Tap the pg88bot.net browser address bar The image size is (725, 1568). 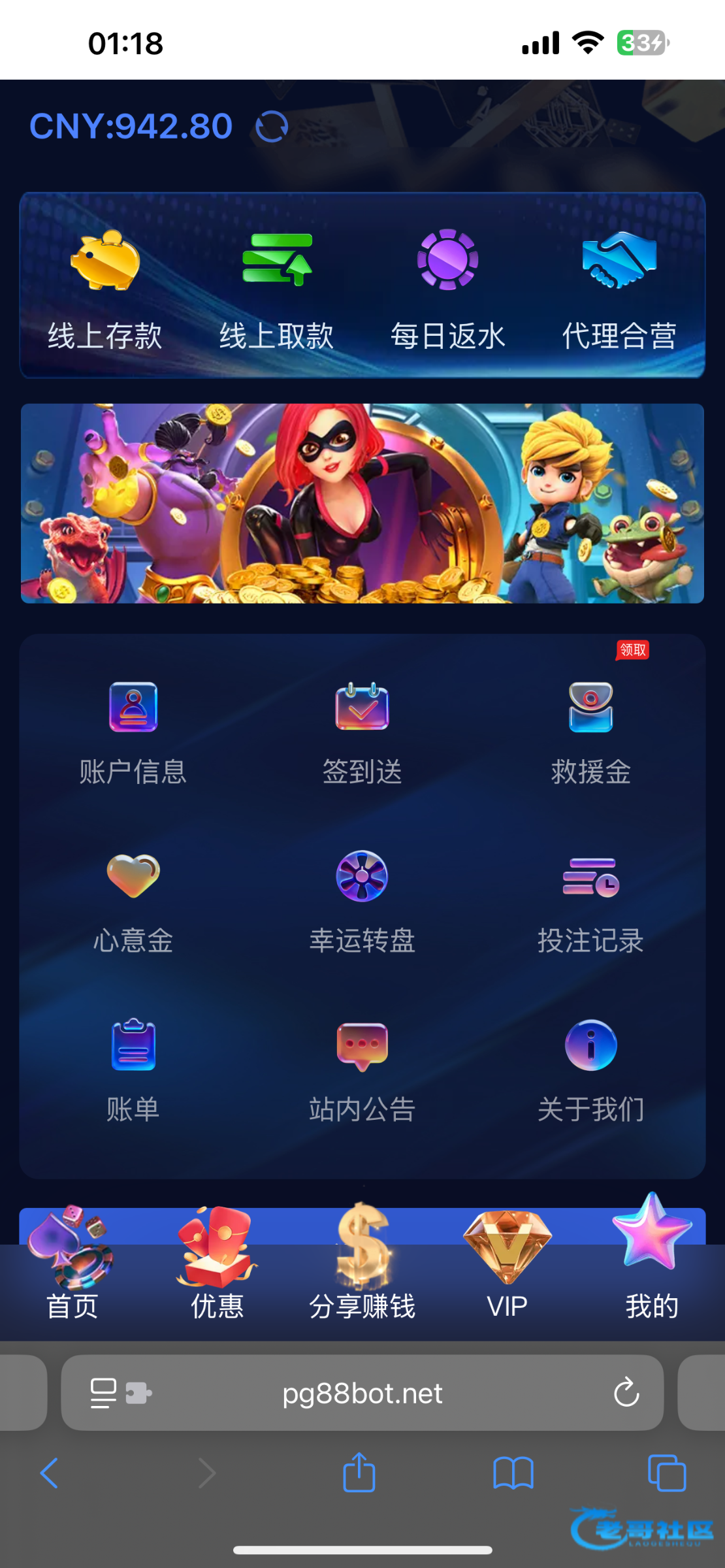(362, 1394)
